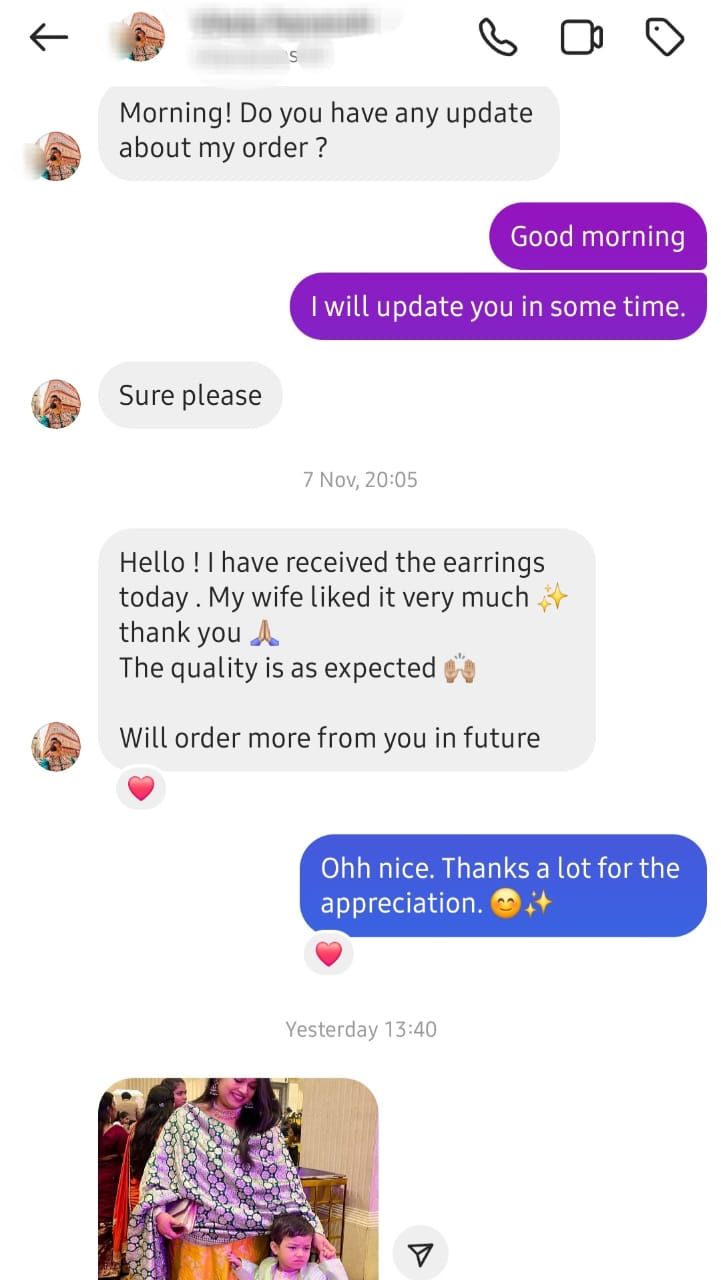Open the shared photo in the chat
This screenshot has width=721, height=1280.
click(238, 1178)
